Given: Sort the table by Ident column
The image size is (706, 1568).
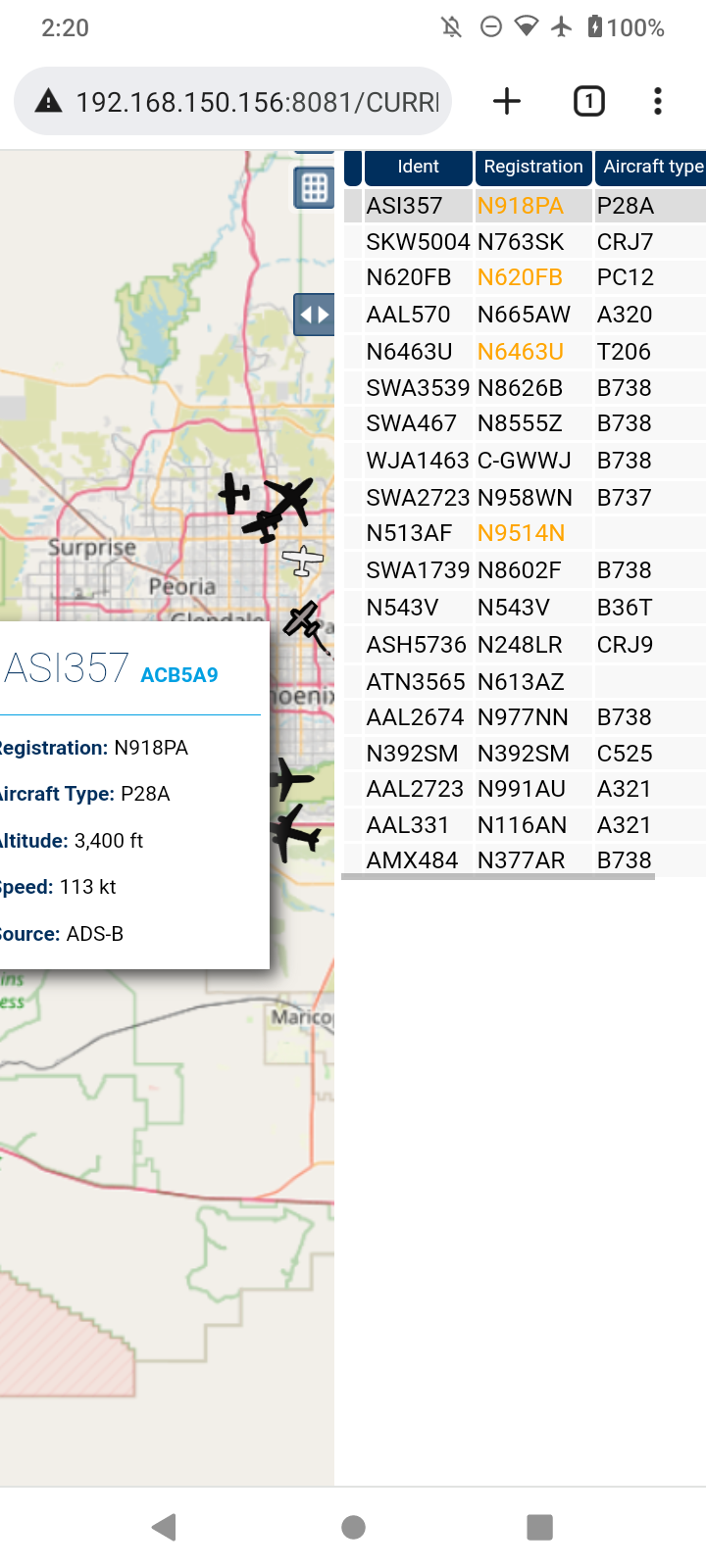Looking at the screenshot, I should click(x=419, y=168).
